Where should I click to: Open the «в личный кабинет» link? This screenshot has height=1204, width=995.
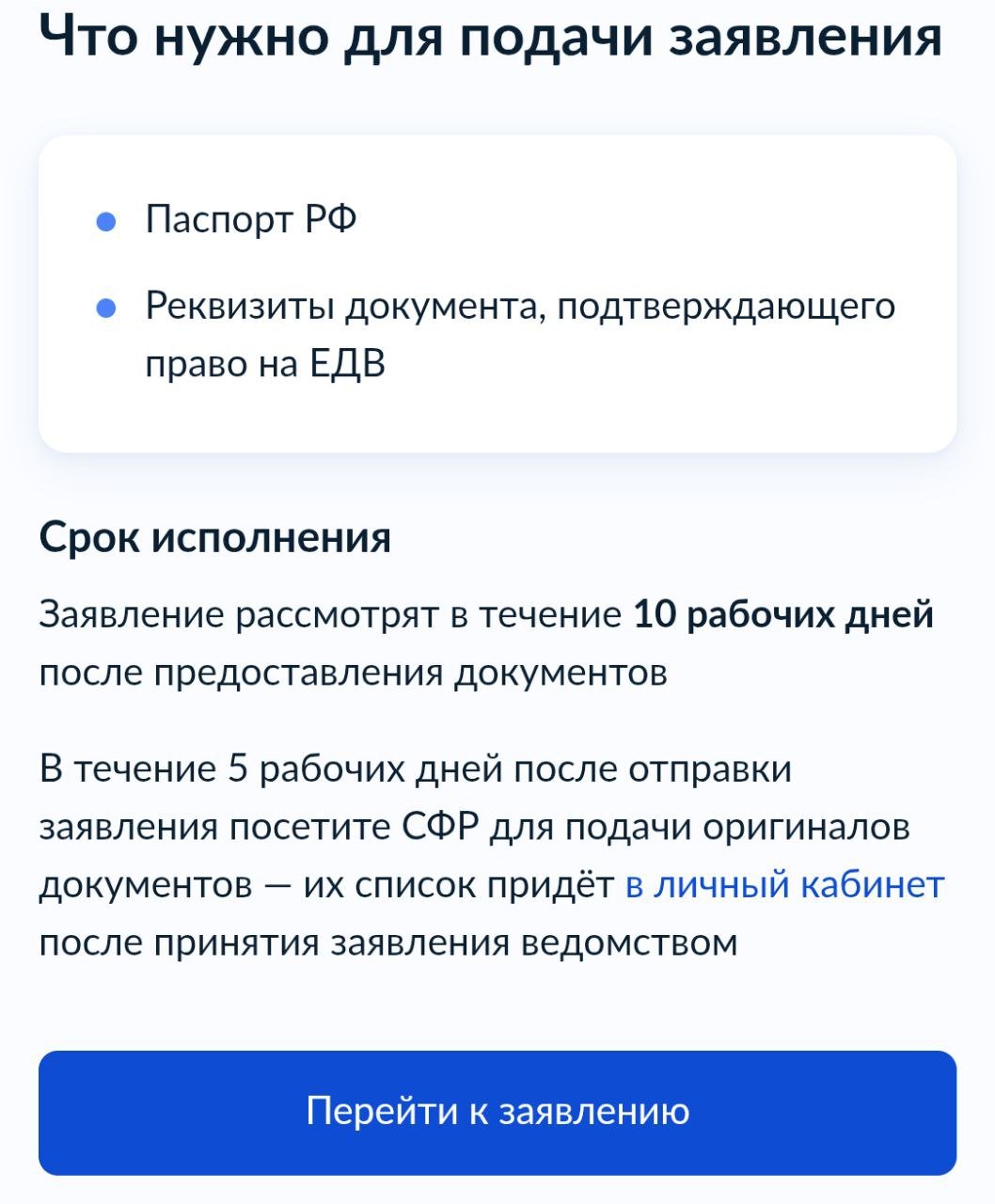tap(784, 884)
